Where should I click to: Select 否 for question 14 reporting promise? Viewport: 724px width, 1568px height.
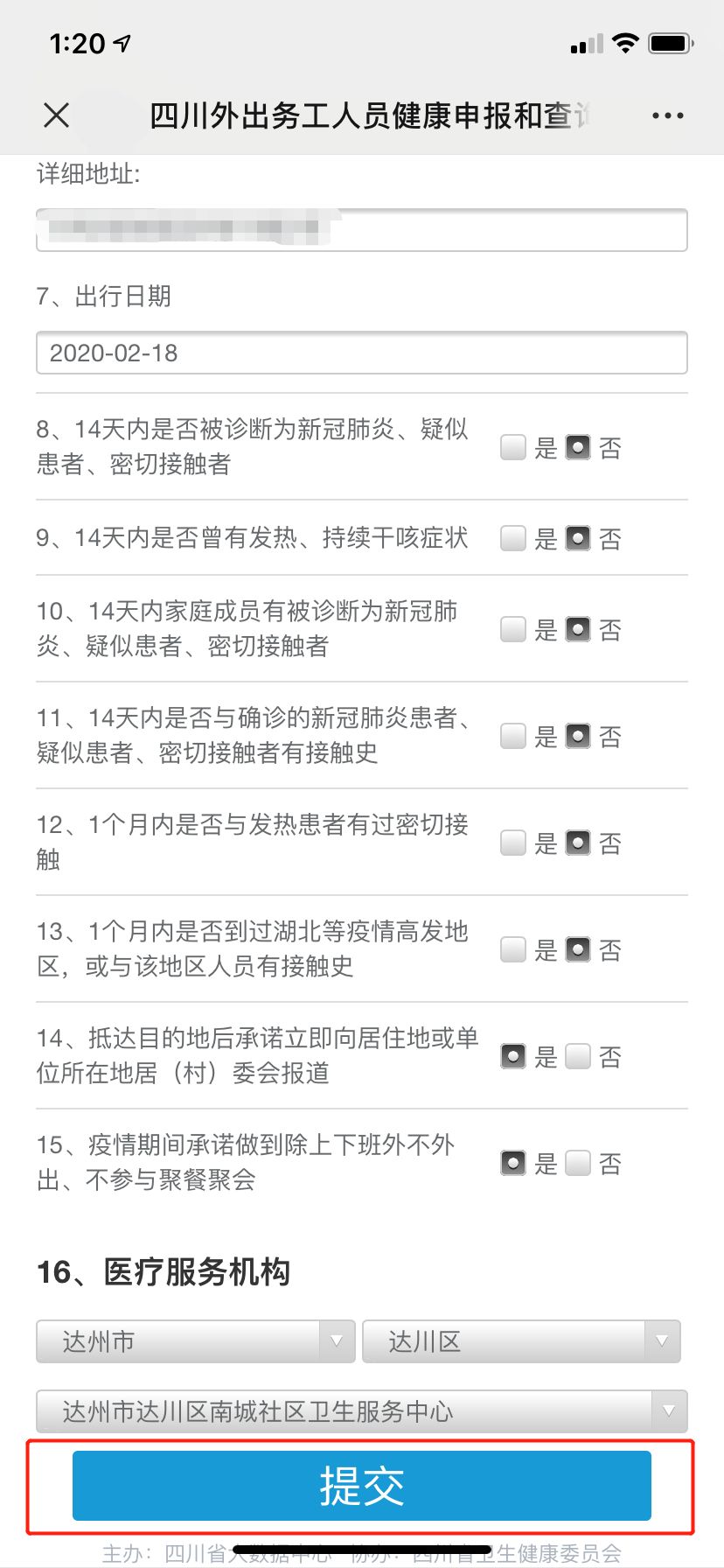578,1057
